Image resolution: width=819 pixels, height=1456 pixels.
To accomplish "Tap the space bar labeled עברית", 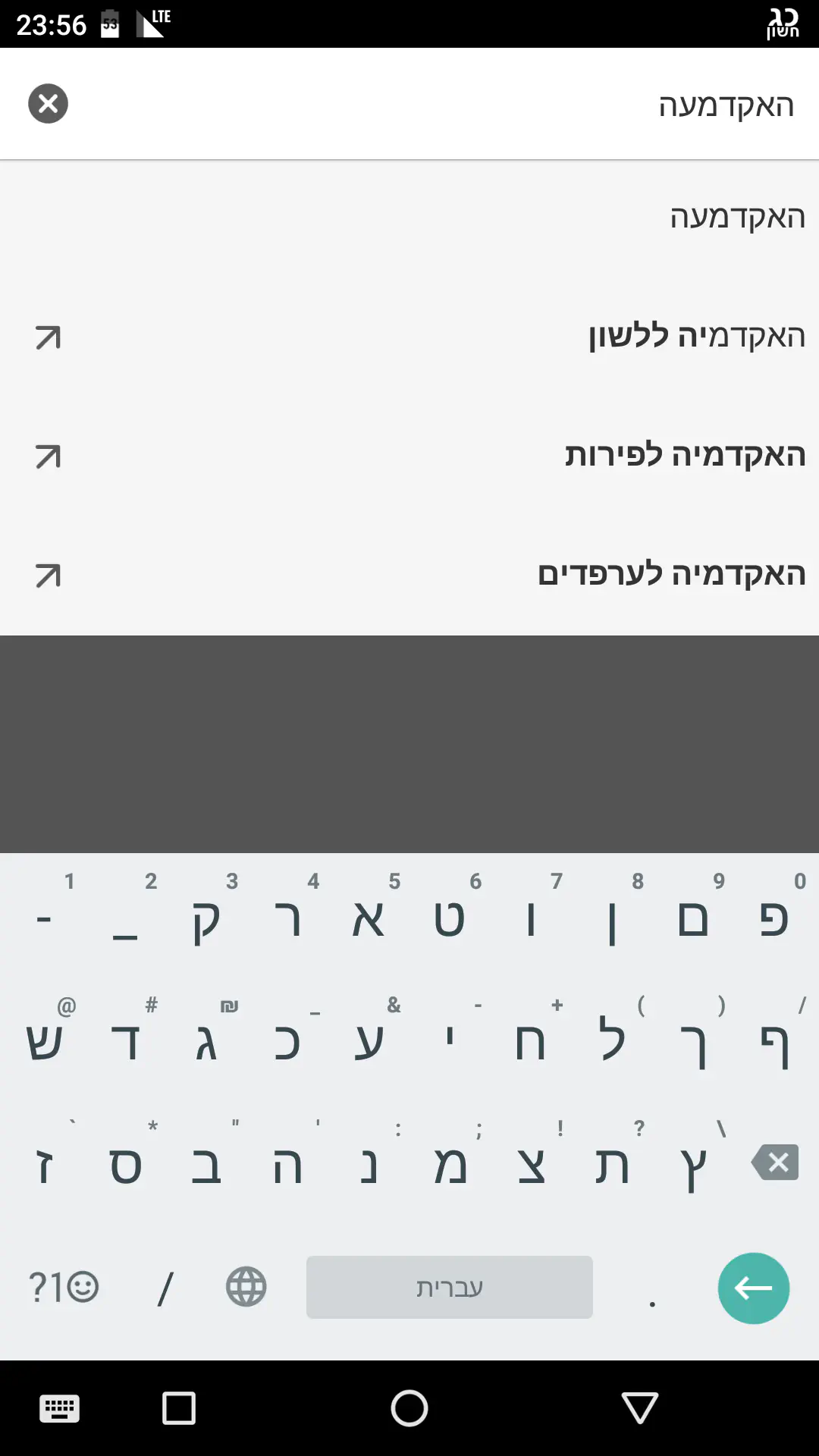I will (x=449, y=1287).
